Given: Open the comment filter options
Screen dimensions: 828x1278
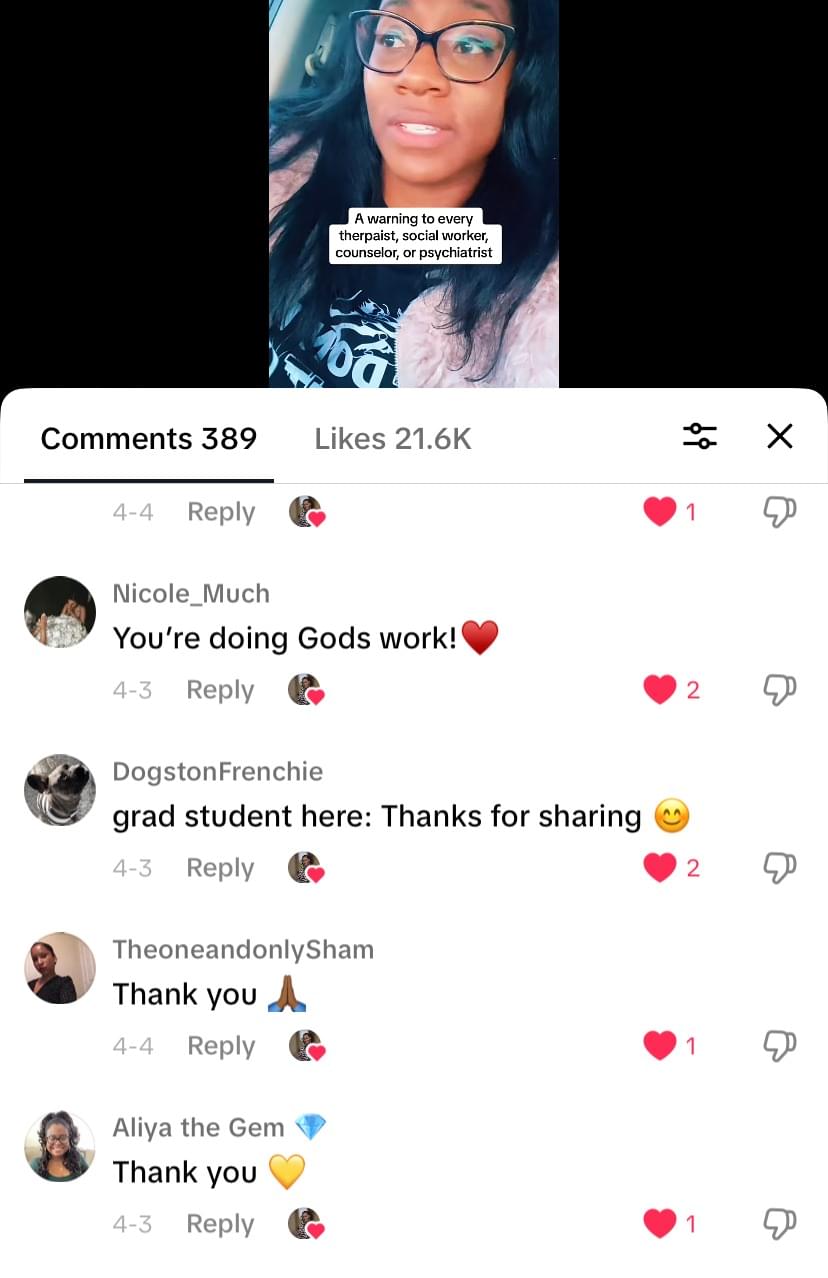Looking at the screenshot, I should (x=700, y=436).
